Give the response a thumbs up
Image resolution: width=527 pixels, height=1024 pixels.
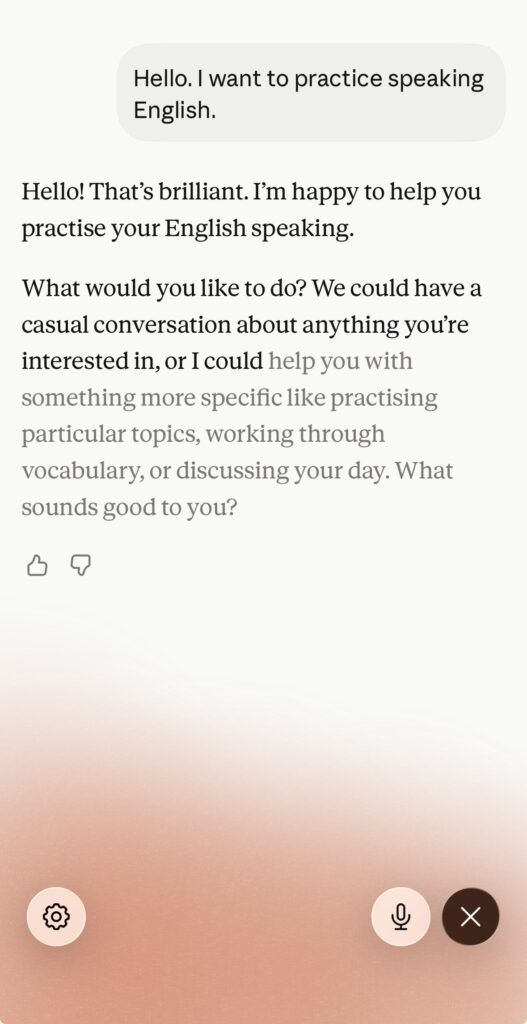click(x=37, y=566)
